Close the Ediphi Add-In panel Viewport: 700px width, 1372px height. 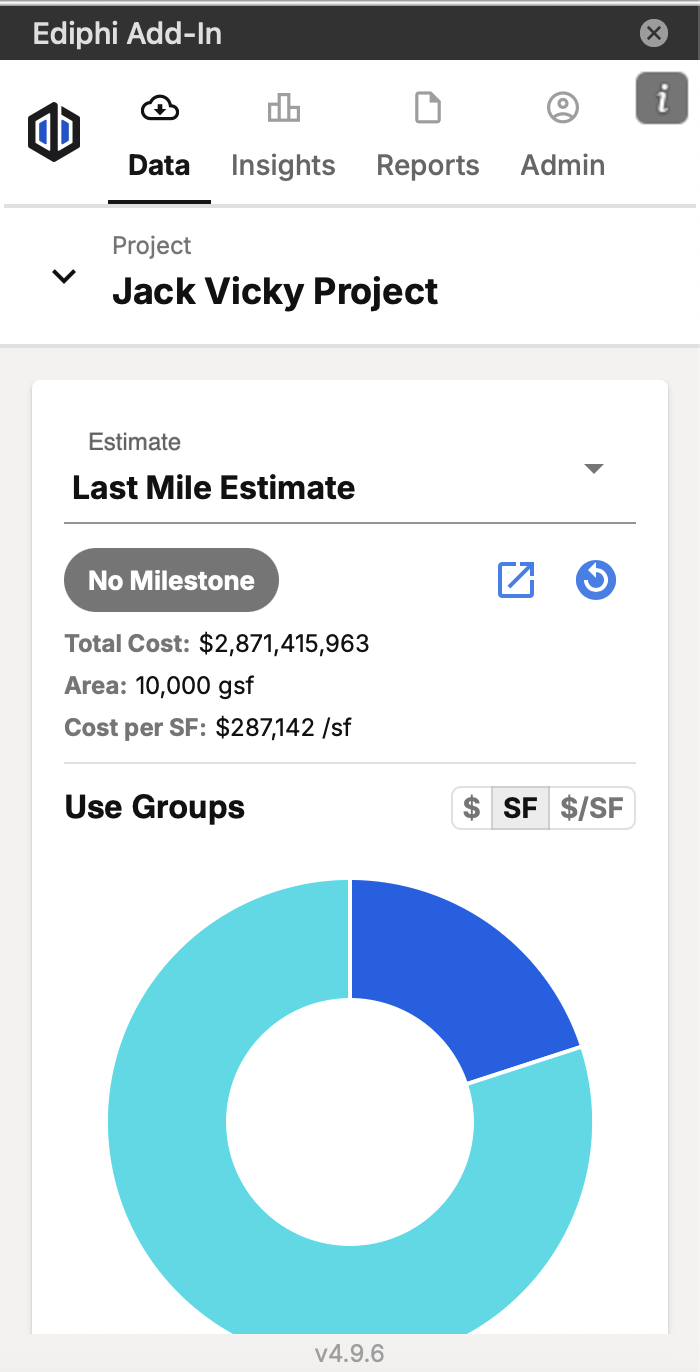click(653, 33)
